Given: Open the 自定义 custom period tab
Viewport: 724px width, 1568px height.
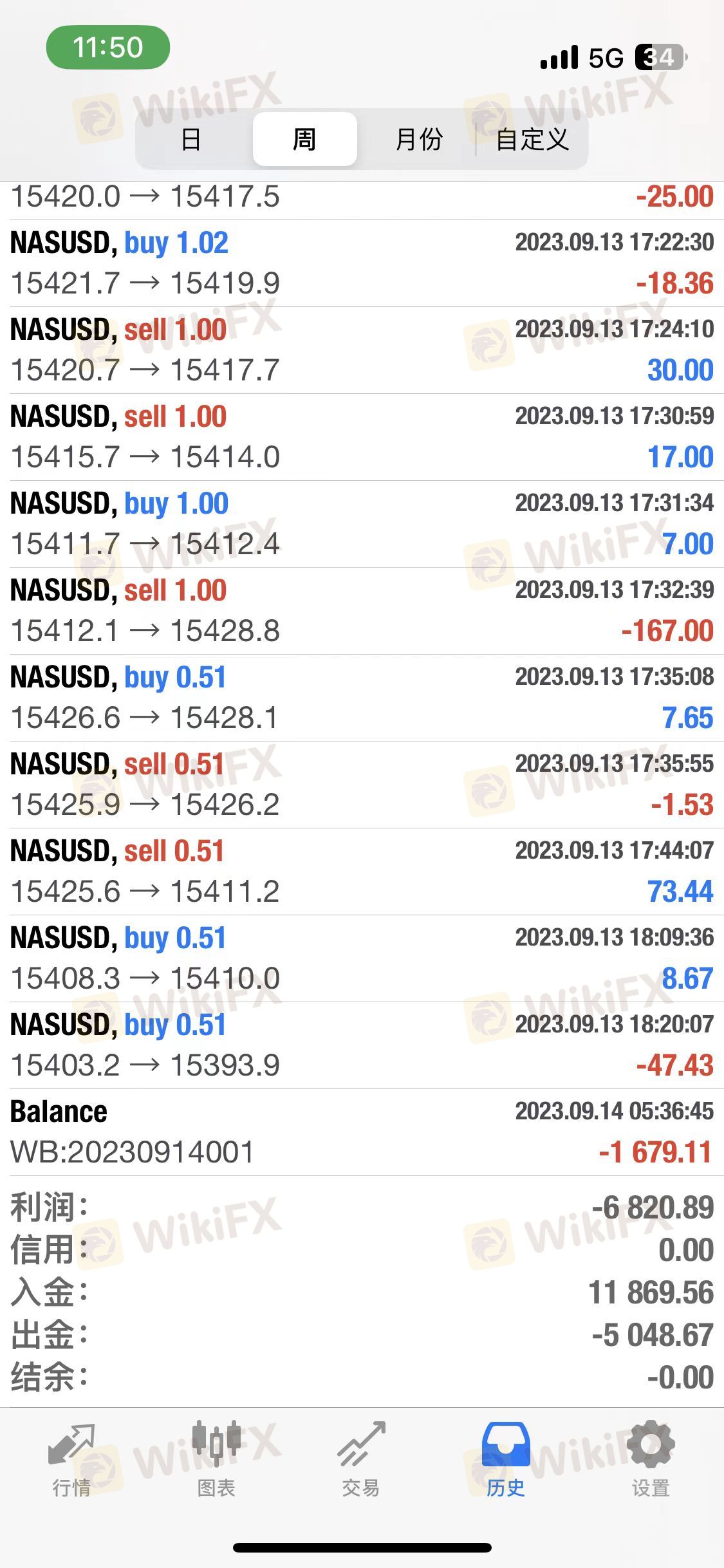Looking at the screenshot, I should (532, 139).
